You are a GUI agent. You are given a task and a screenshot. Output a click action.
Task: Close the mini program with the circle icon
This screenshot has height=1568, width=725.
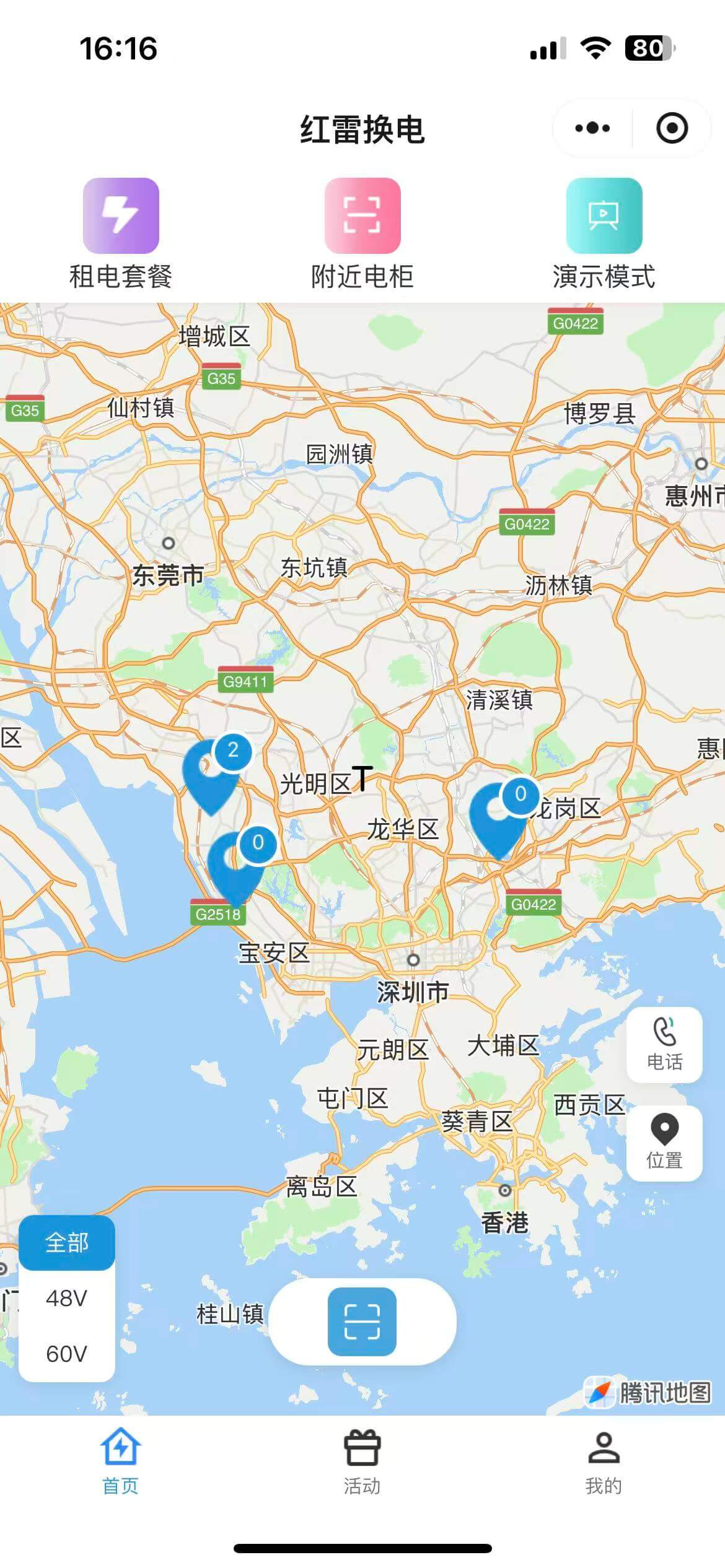pos(672,128)
